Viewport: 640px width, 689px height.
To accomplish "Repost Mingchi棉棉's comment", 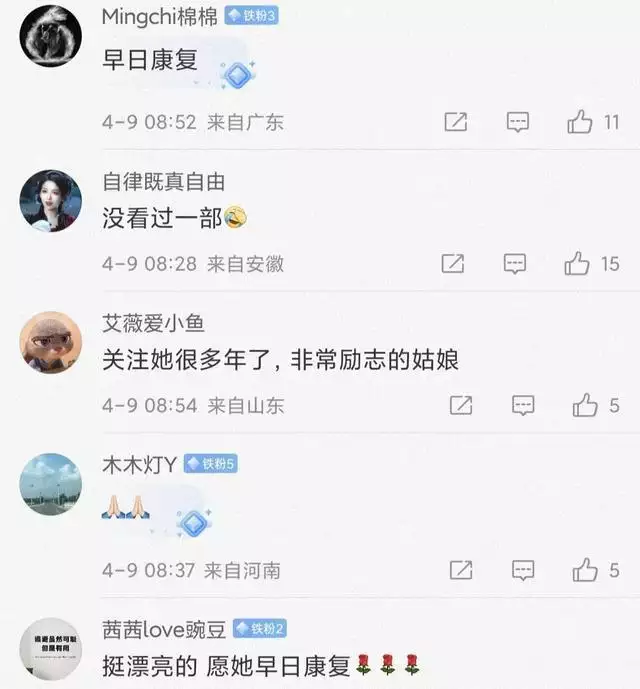I will (x=455, y=122).
